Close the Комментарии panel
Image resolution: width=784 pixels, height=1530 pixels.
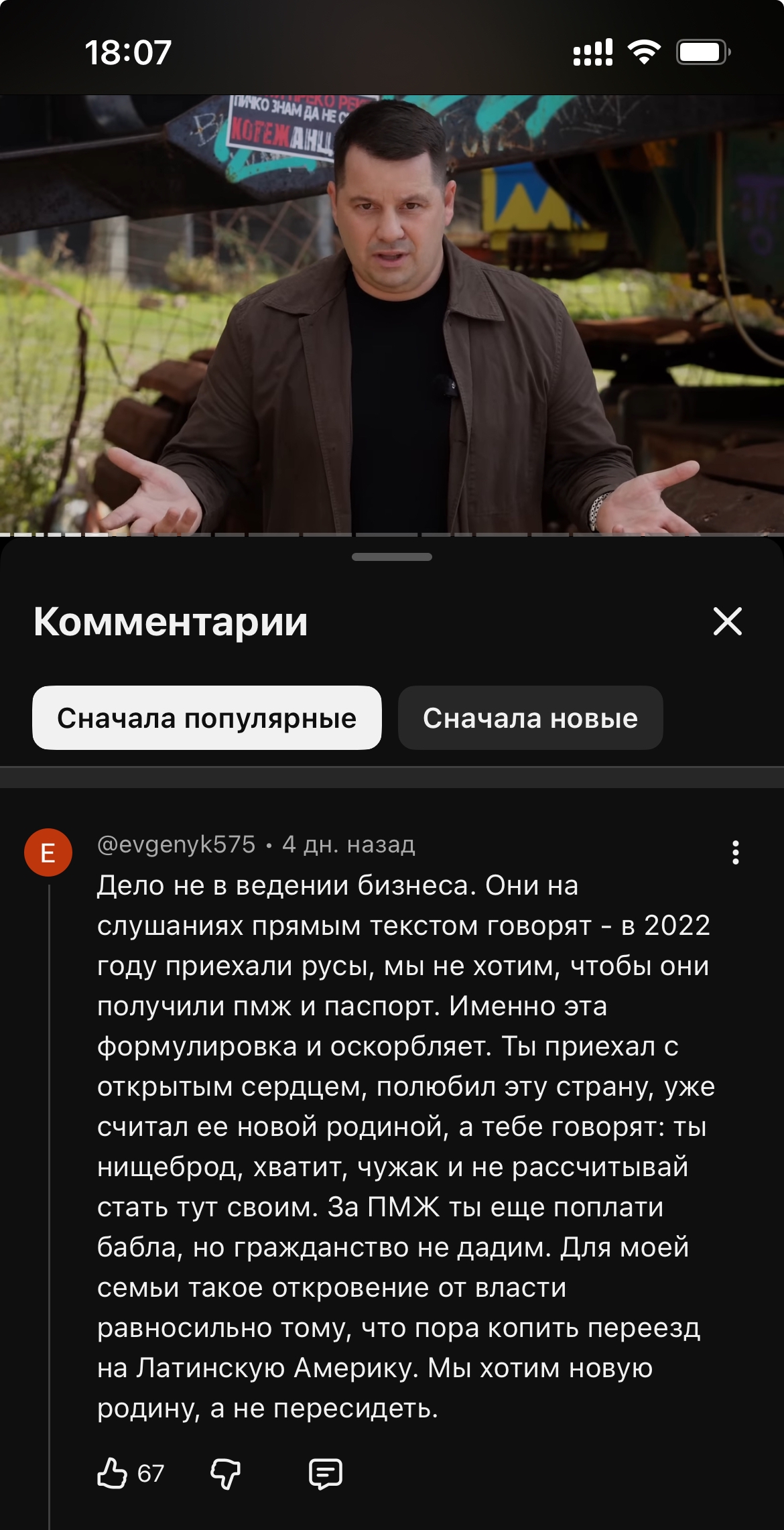click(727, 621)
